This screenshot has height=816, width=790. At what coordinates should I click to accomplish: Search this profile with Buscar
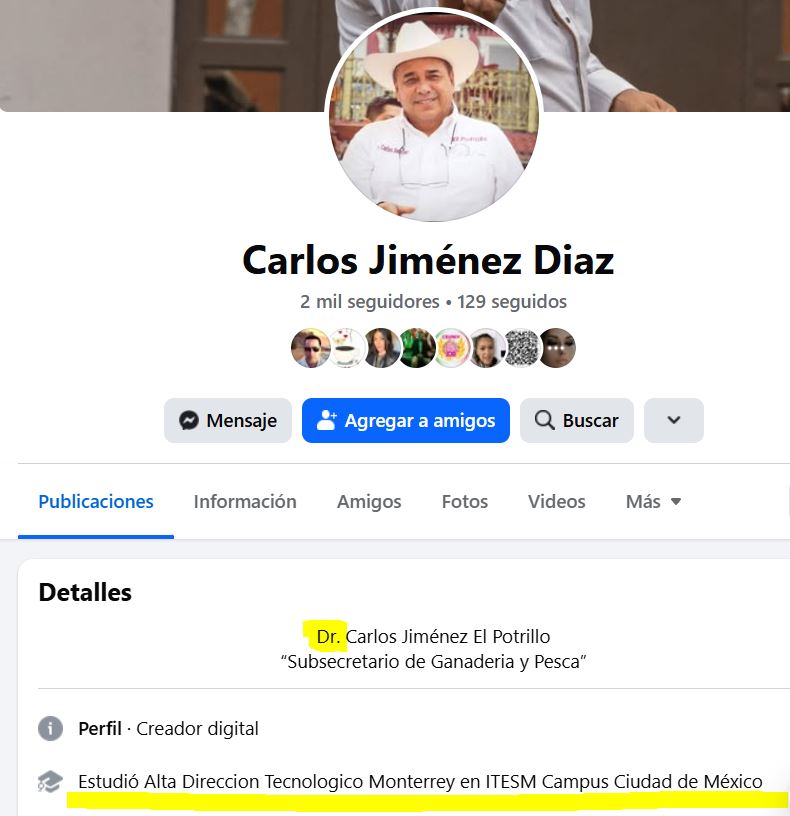[576, 421]
